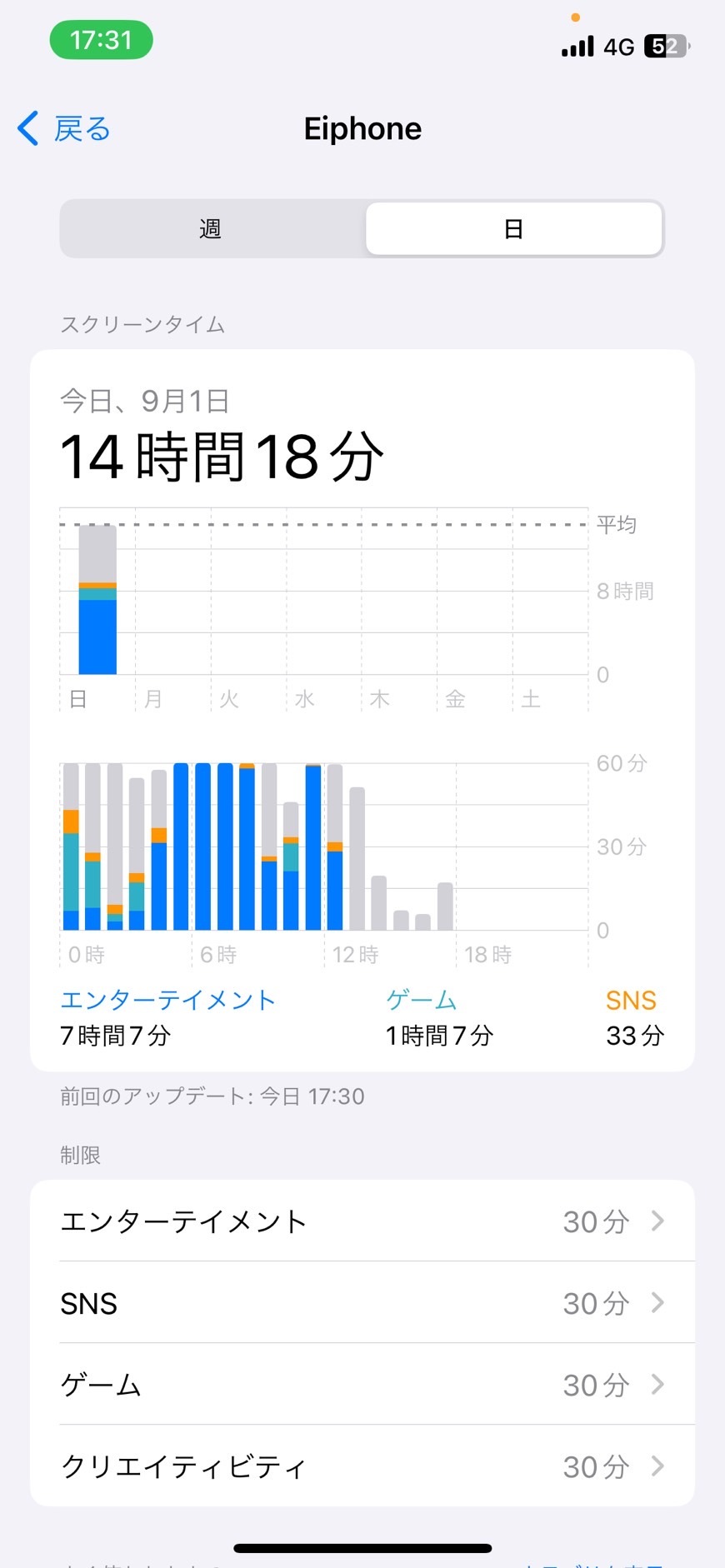Open the エンターテイメント limit row
725x1568 pixels.
(362, 1221)
